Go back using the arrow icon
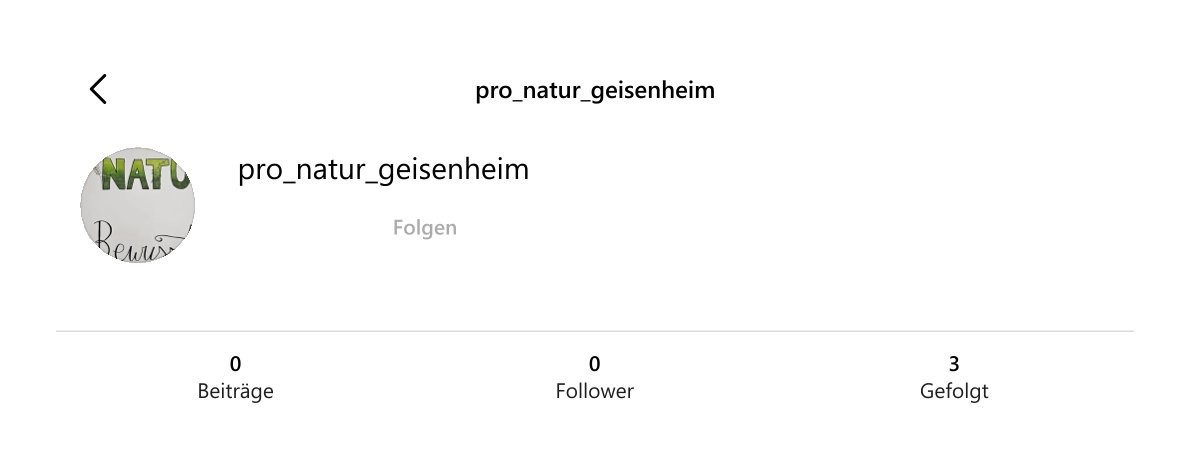The image size is (1189, 472). (x=98, y=89)
